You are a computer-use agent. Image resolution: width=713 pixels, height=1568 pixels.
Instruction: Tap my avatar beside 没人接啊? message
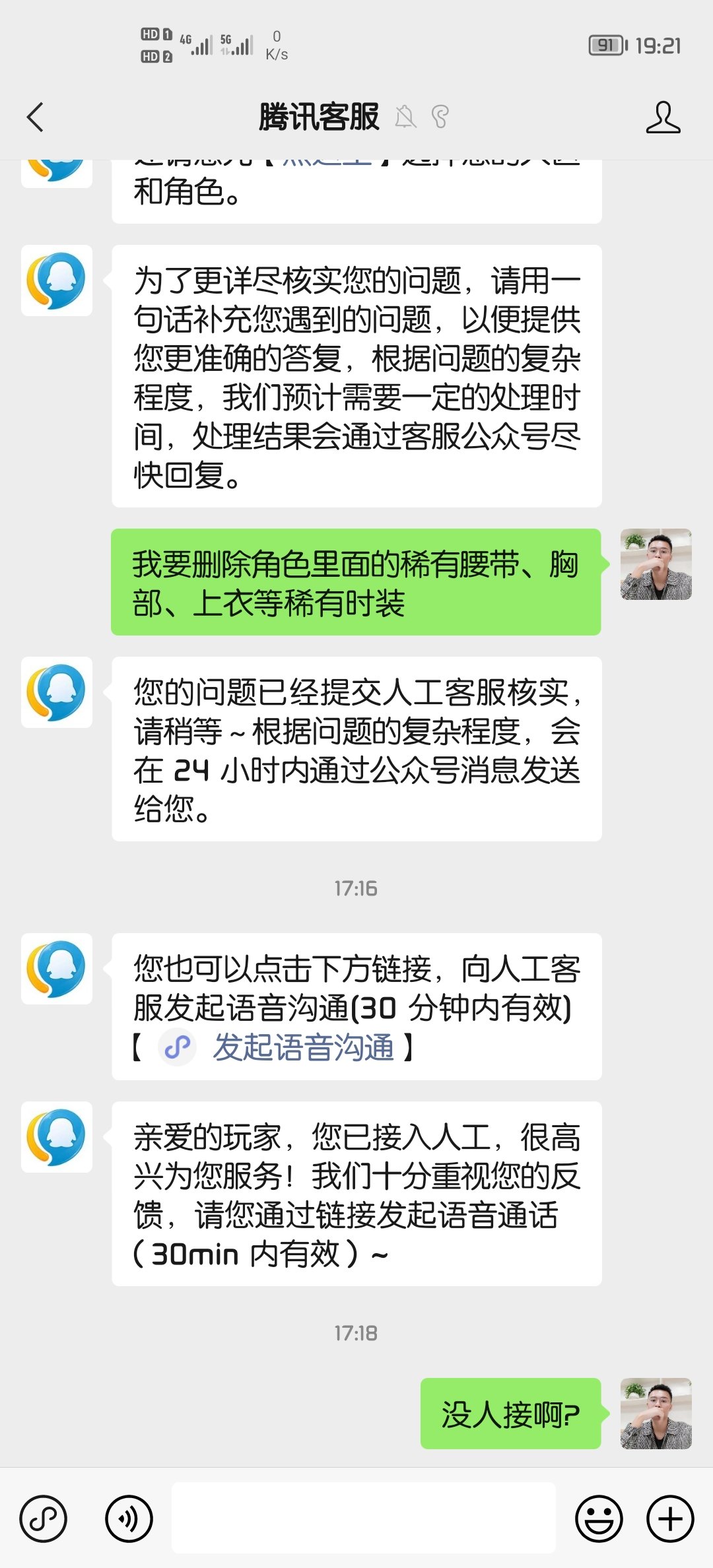pos(656,1414)
